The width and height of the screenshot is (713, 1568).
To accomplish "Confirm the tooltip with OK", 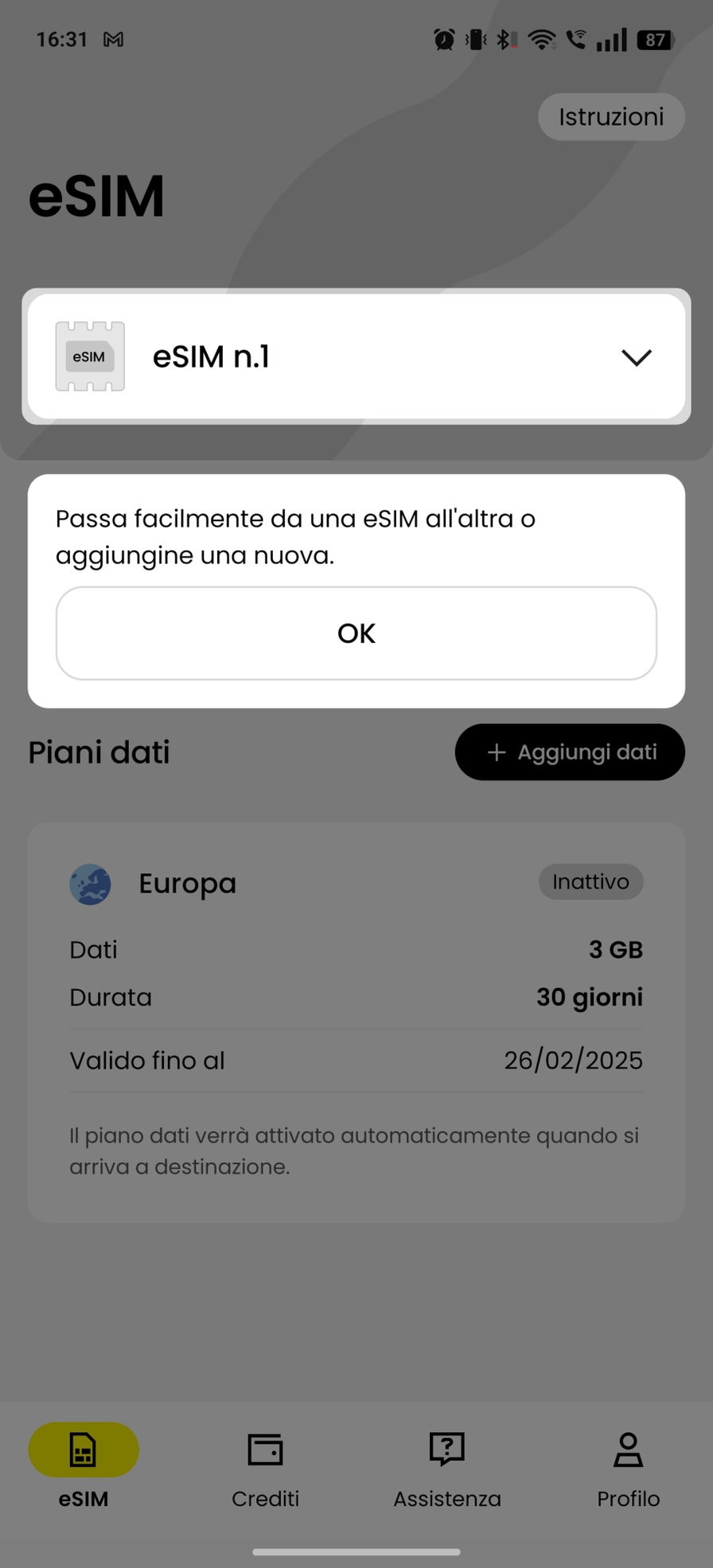I will point(356,633).
